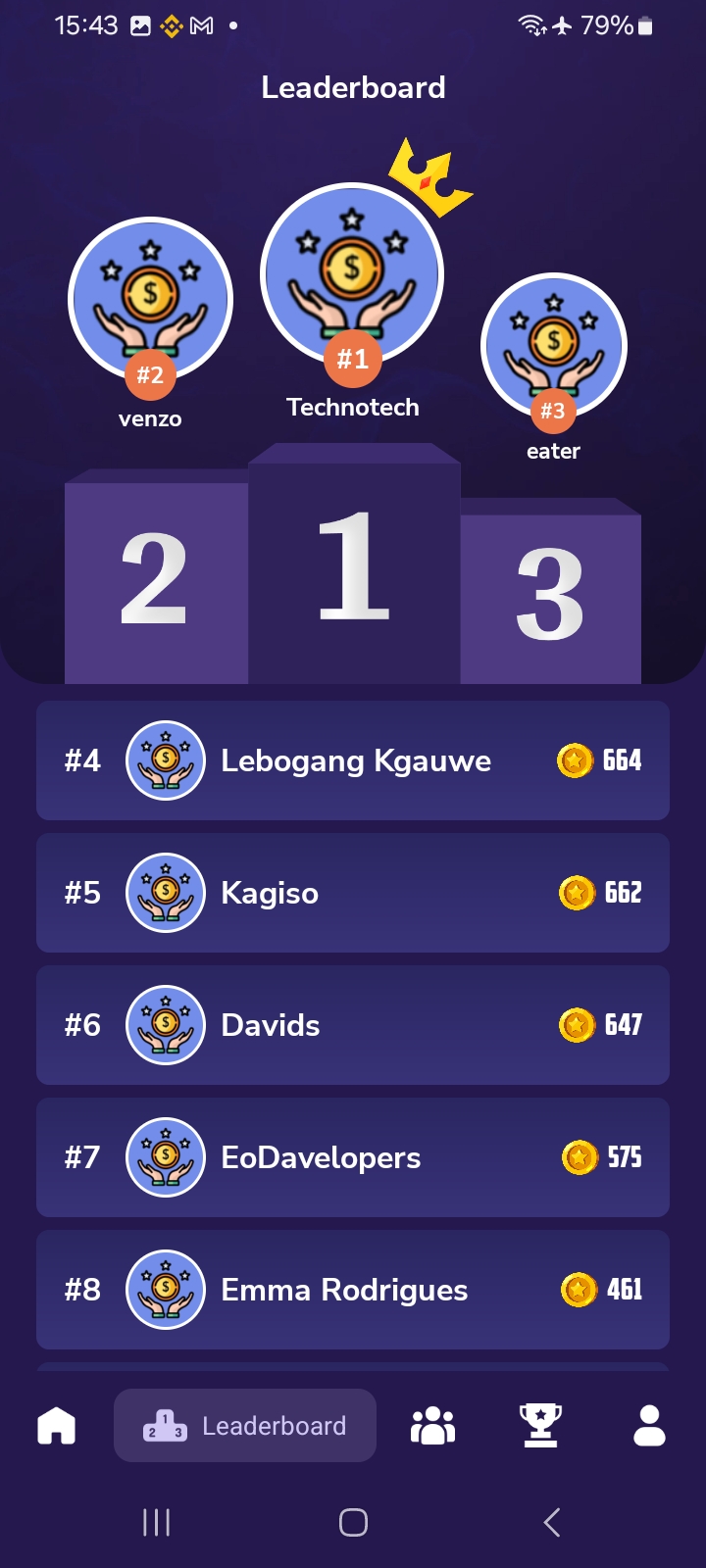Select the Davids ranking row
The image size is (706, 1568).
(353, 1025)
